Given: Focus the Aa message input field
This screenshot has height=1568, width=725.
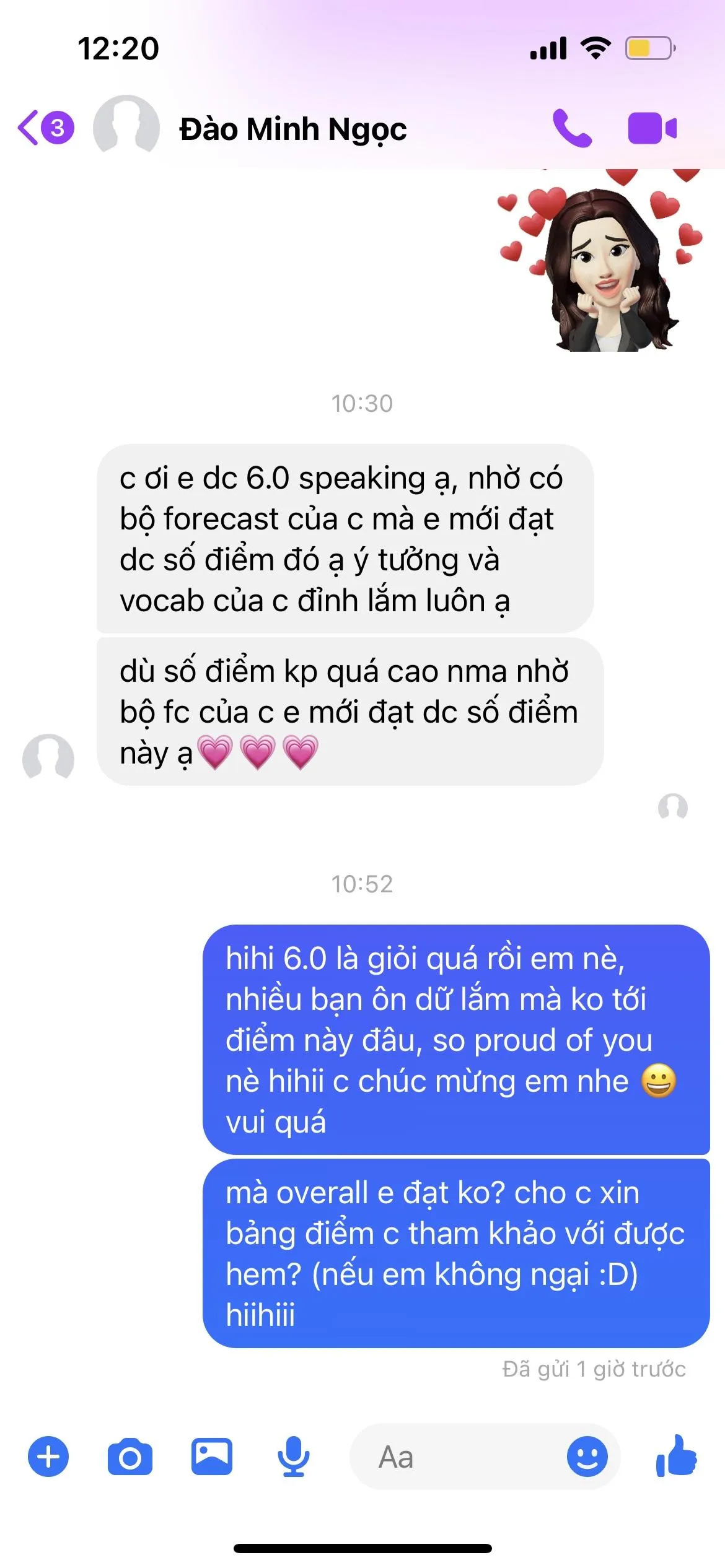Looking at the screenshot, I should click(459, 1457).
